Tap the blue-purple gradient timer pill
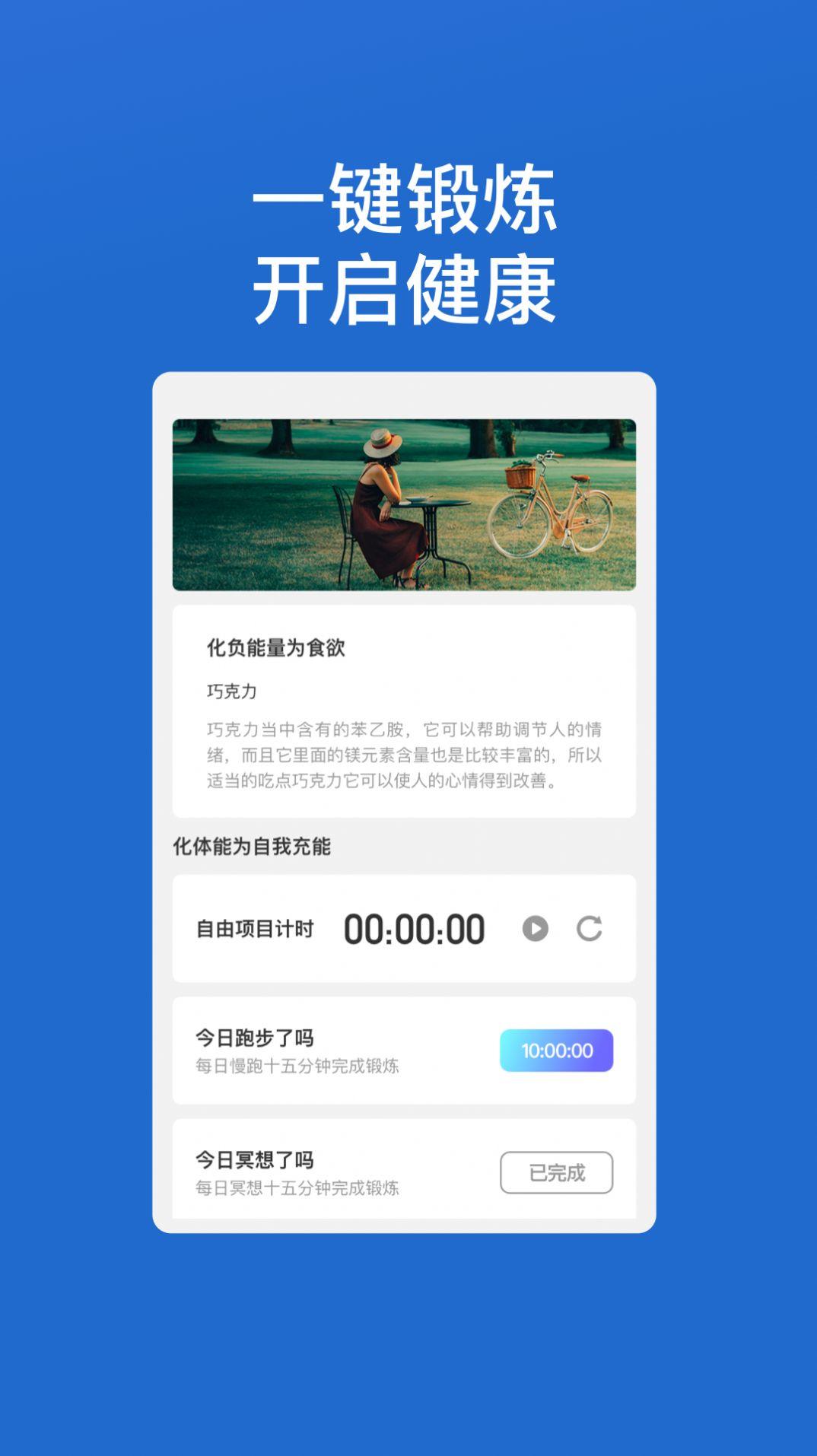 (x=558, y=1051)
